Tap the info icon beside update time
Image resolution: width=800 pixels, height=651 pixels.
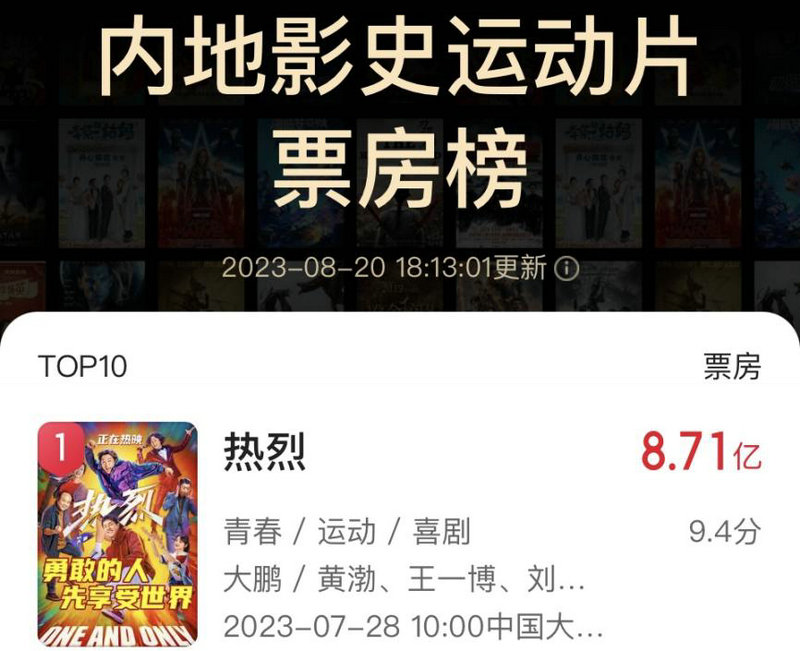tap(567, 269)
